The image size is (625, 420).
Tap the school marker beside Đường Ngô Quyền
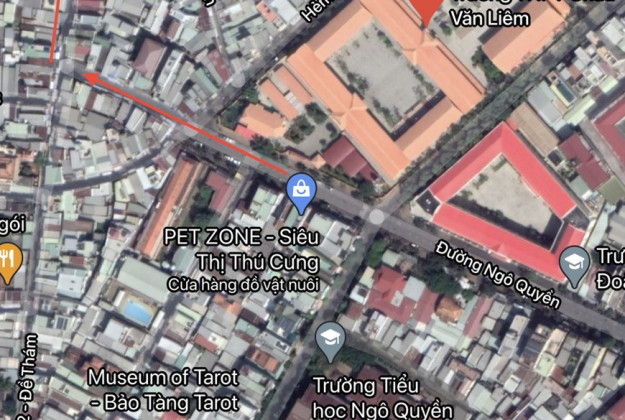pos(573,262)
